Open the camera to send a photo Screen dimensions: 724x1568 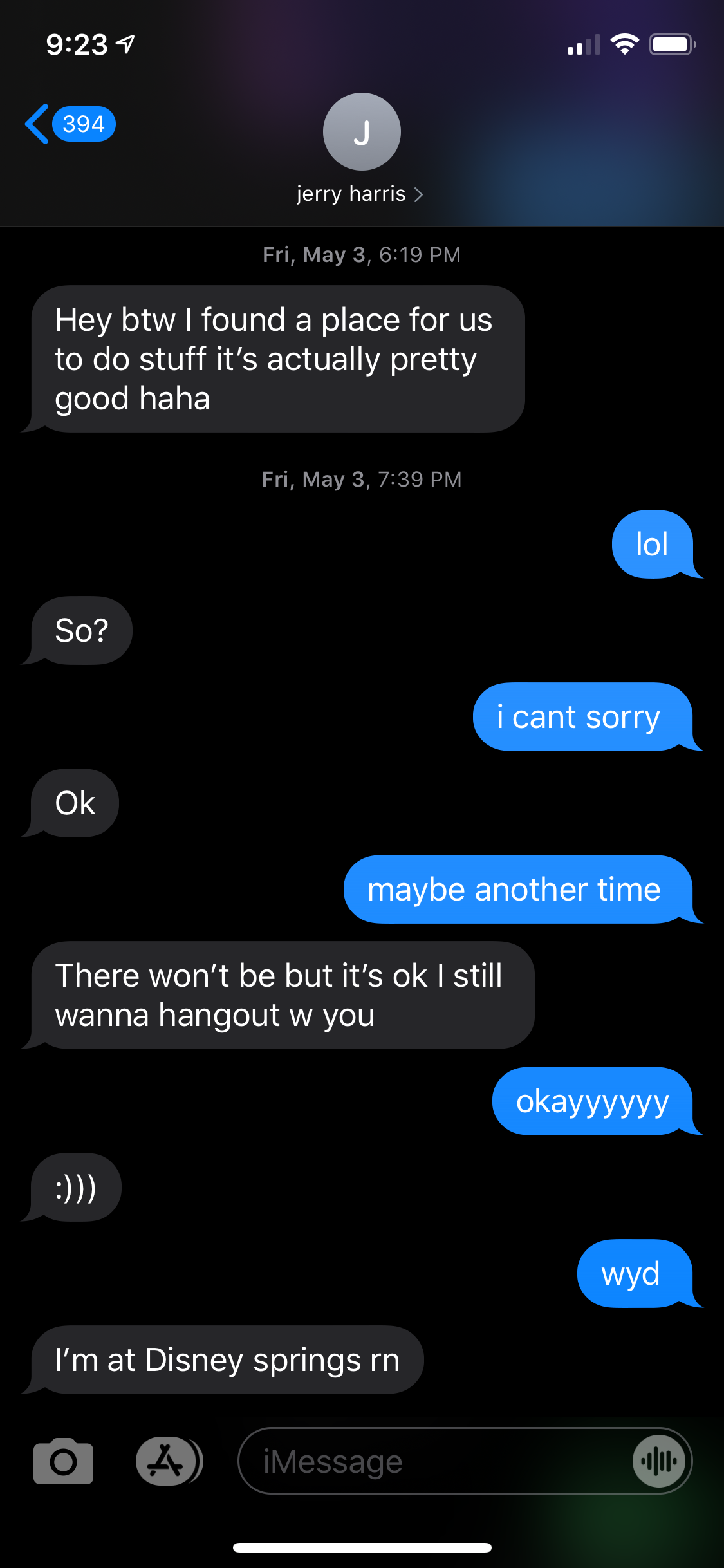coord(63,1461)
